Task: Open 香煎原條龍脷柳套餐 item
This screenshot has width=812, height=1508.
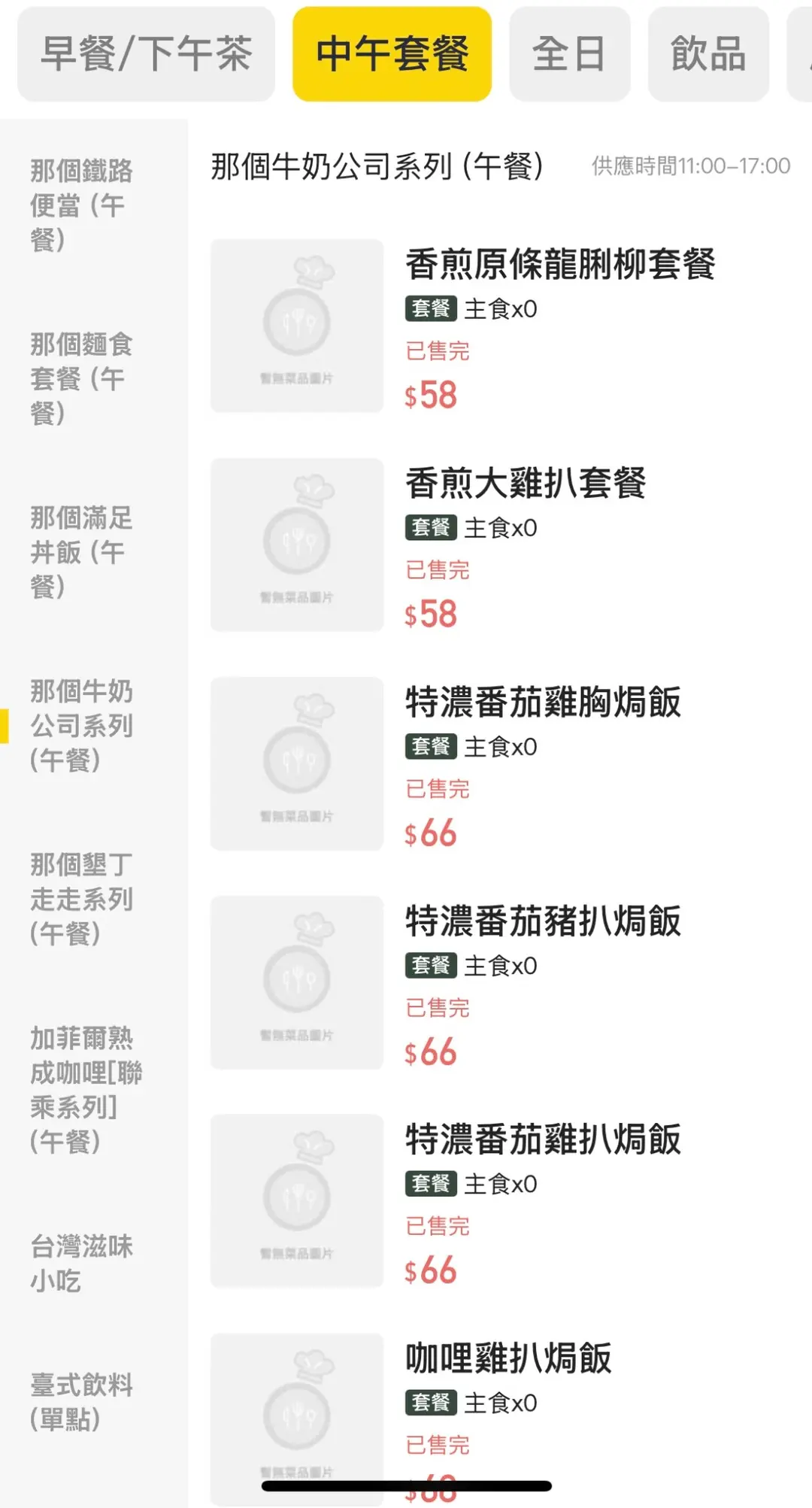Action: [559, 265]
